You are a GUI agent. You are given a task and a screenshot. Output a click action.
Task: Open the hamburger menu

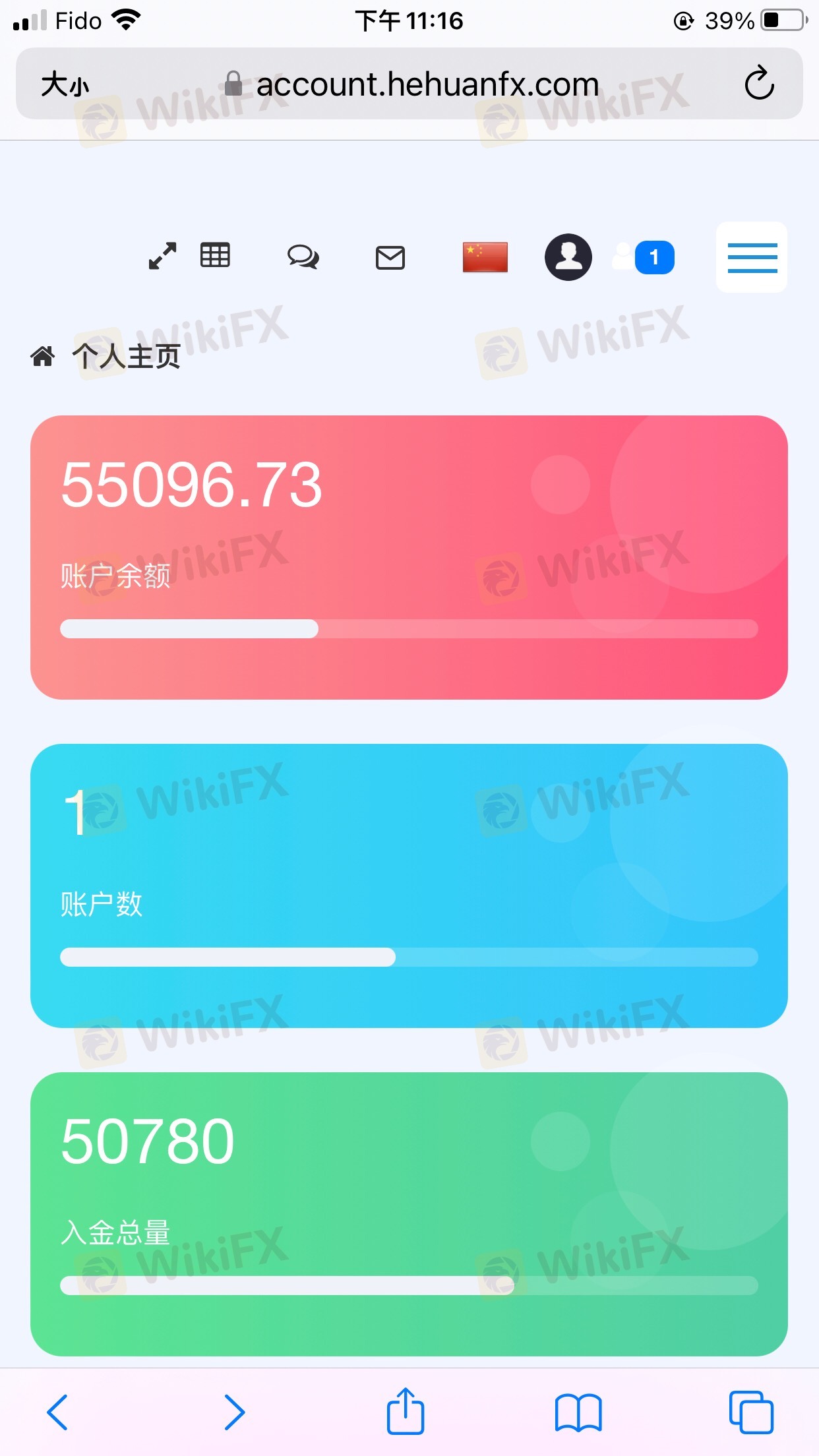[752, 257]
